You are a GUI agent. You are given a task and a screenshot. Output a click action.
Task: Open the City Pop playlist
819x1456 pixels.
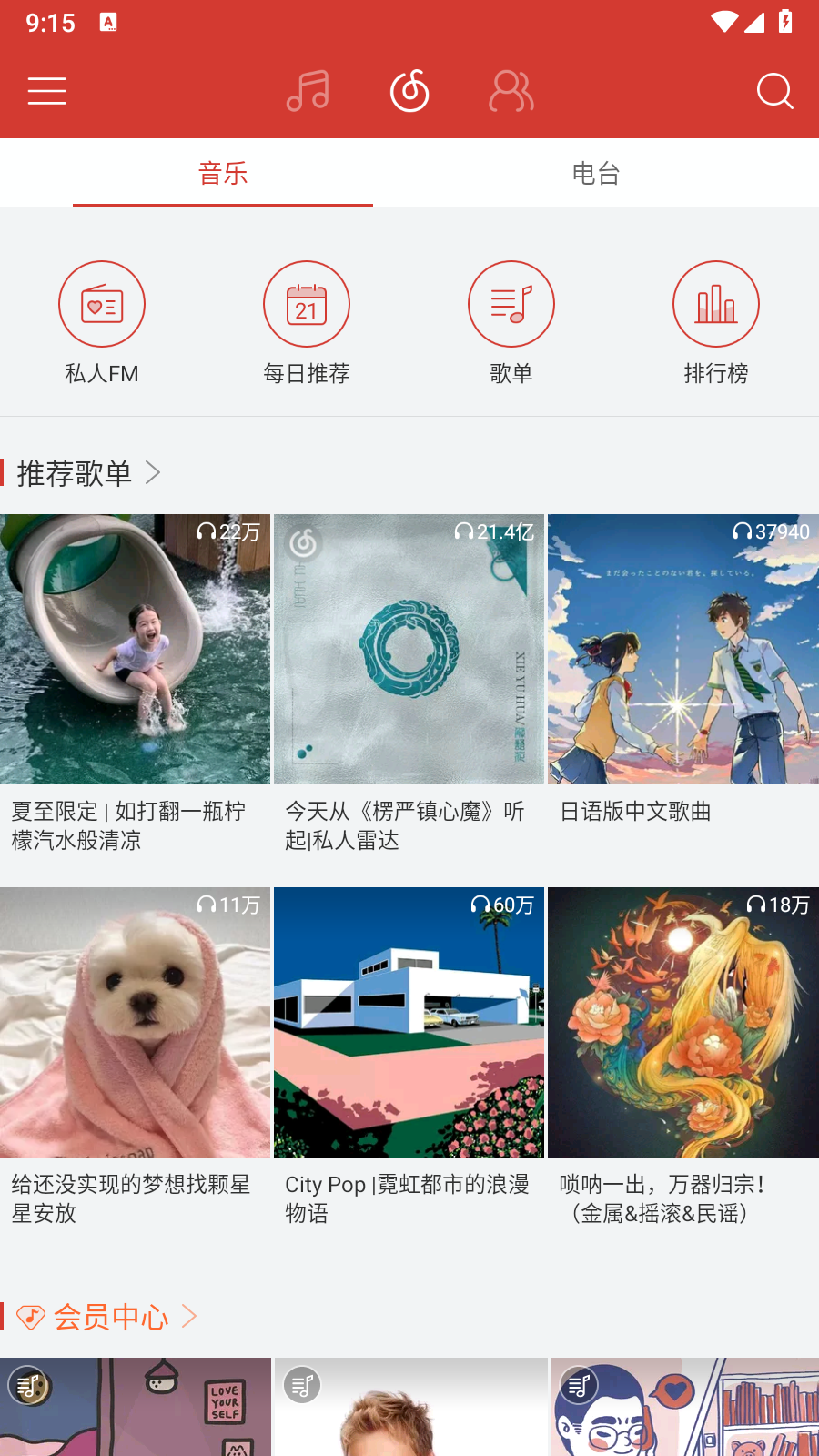tap(409, 1022)
